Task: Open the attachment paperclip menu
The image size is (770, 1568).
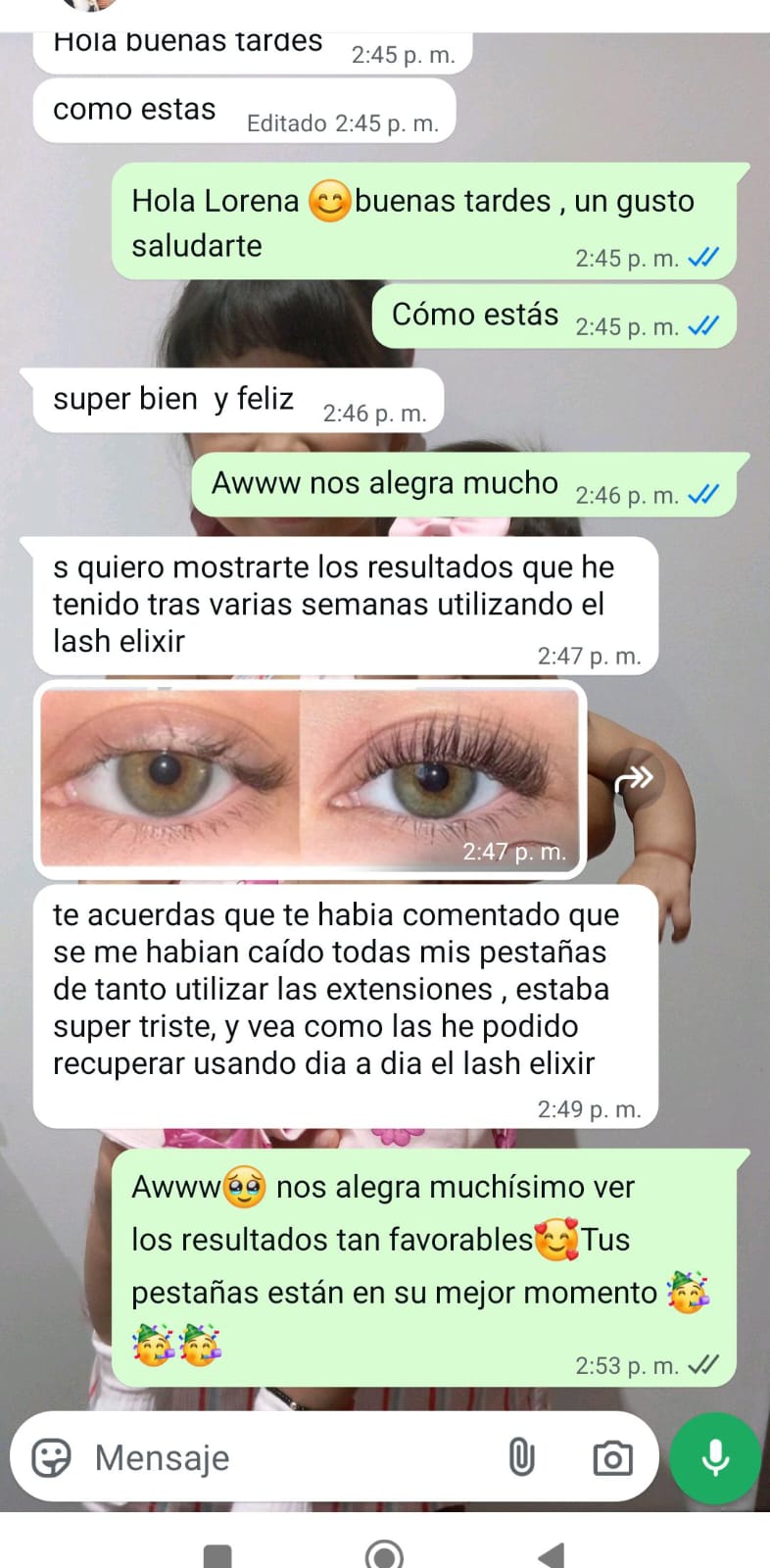Action: 521,1457
